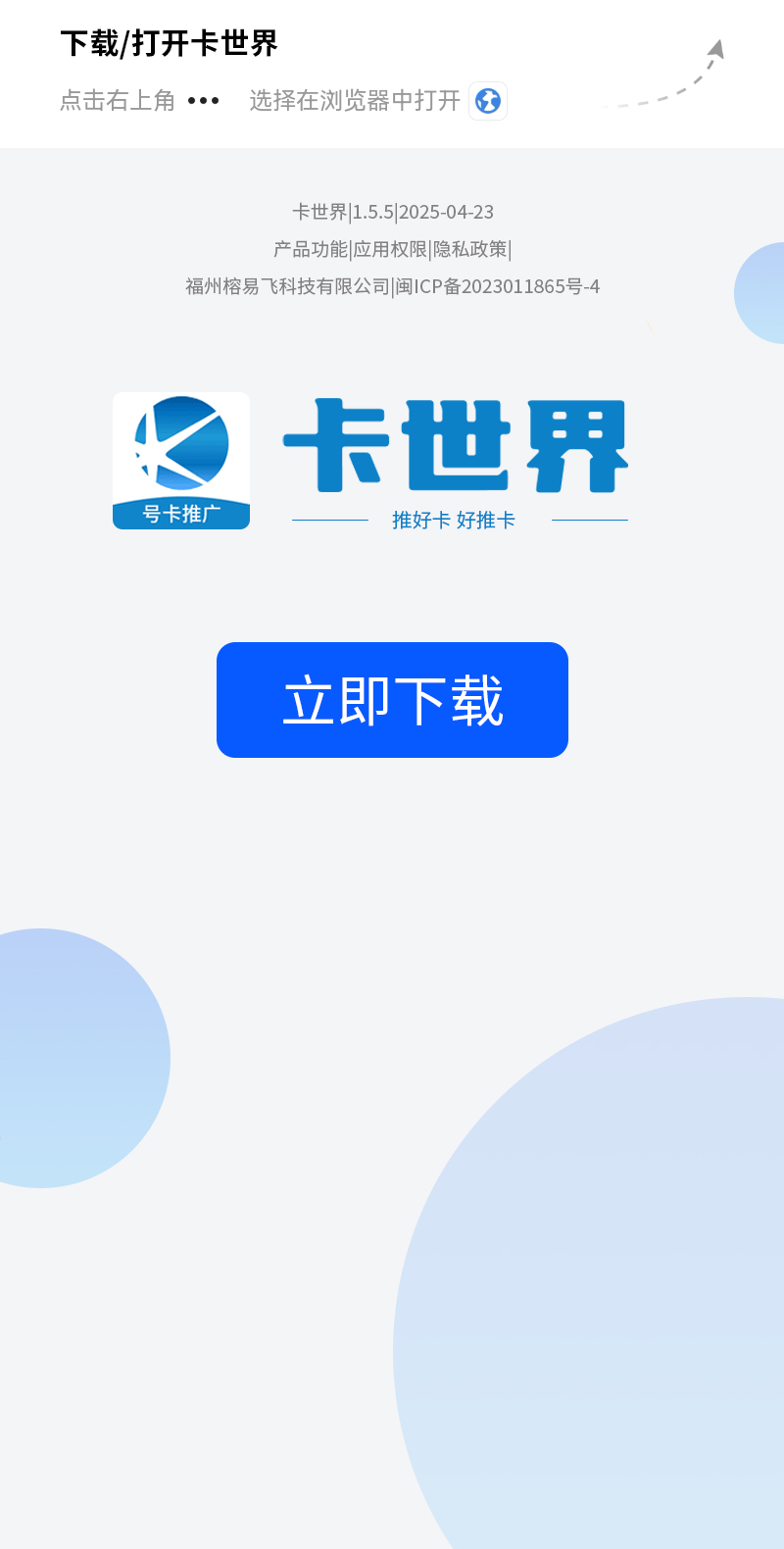Open the 产品功能 link
The height and width of the screenshot is (1549, 784).
point(311,249)
